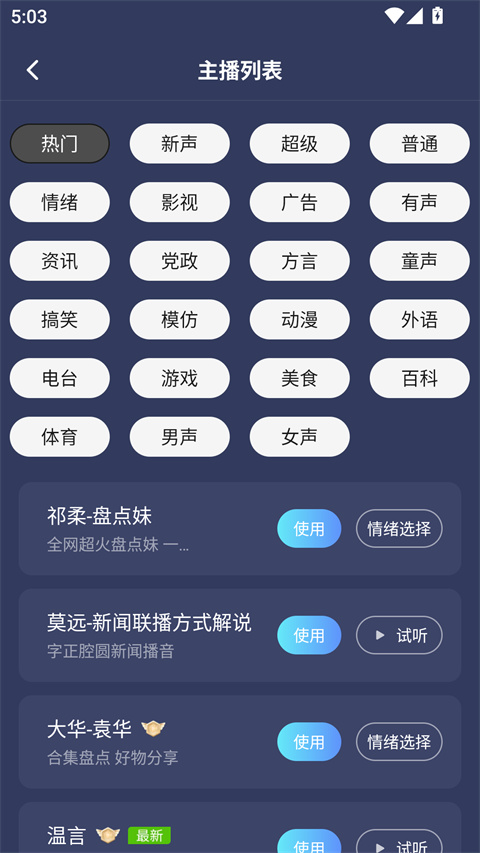The height and width of the screenshot is (853, 480).
Task: Choose the 情绪 category chip
Action: pos(60,202)
